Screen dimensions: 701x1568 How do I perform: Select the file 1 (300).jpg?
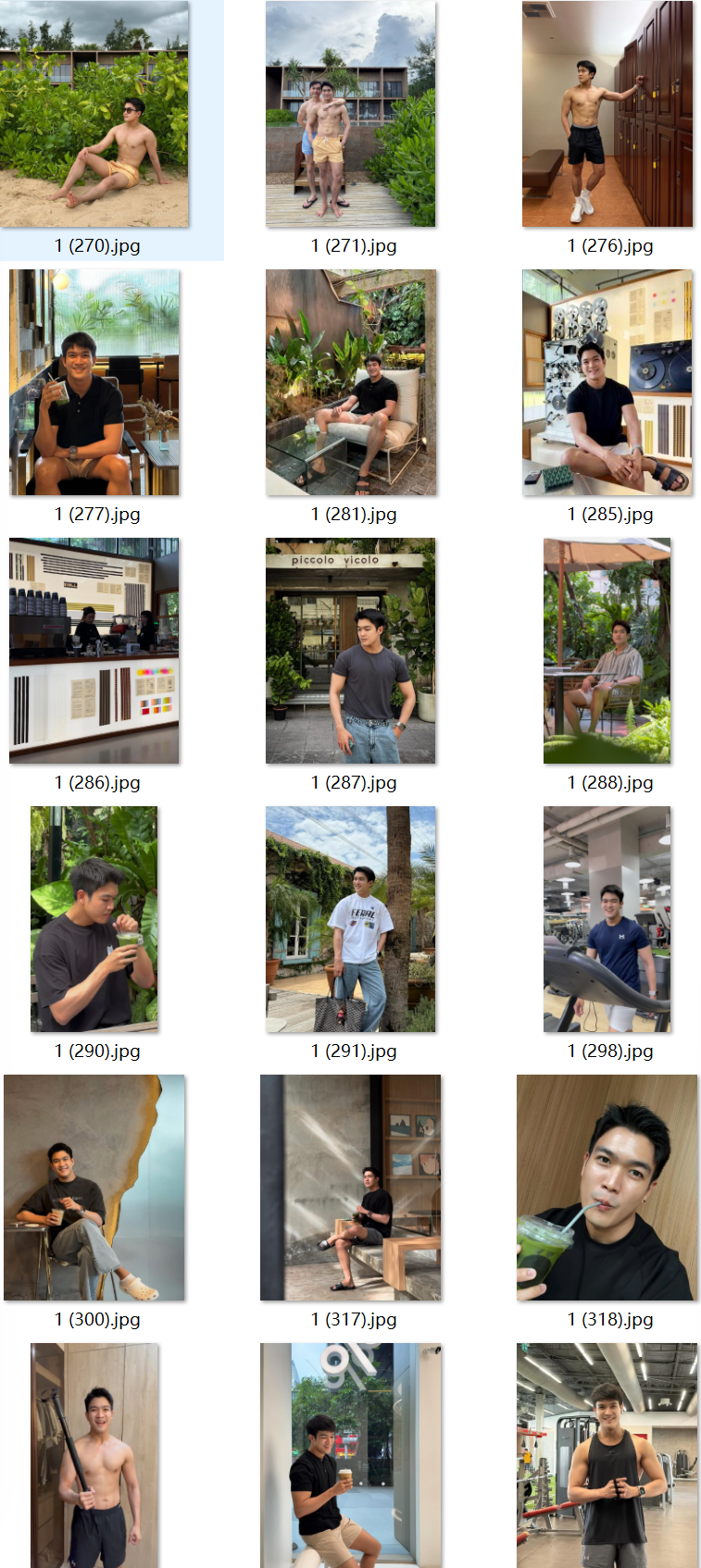coord(94,1188)
